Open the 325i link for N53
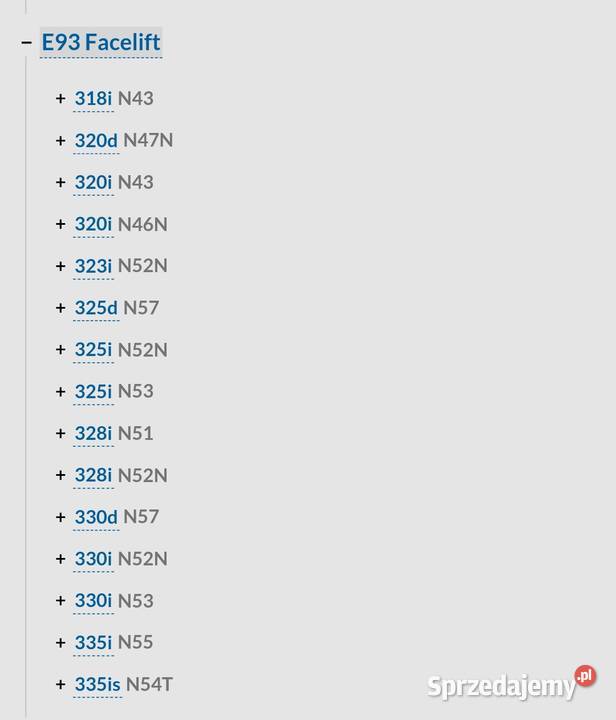Viewport: 616px width, 720px height. click(x=93, y=391)
